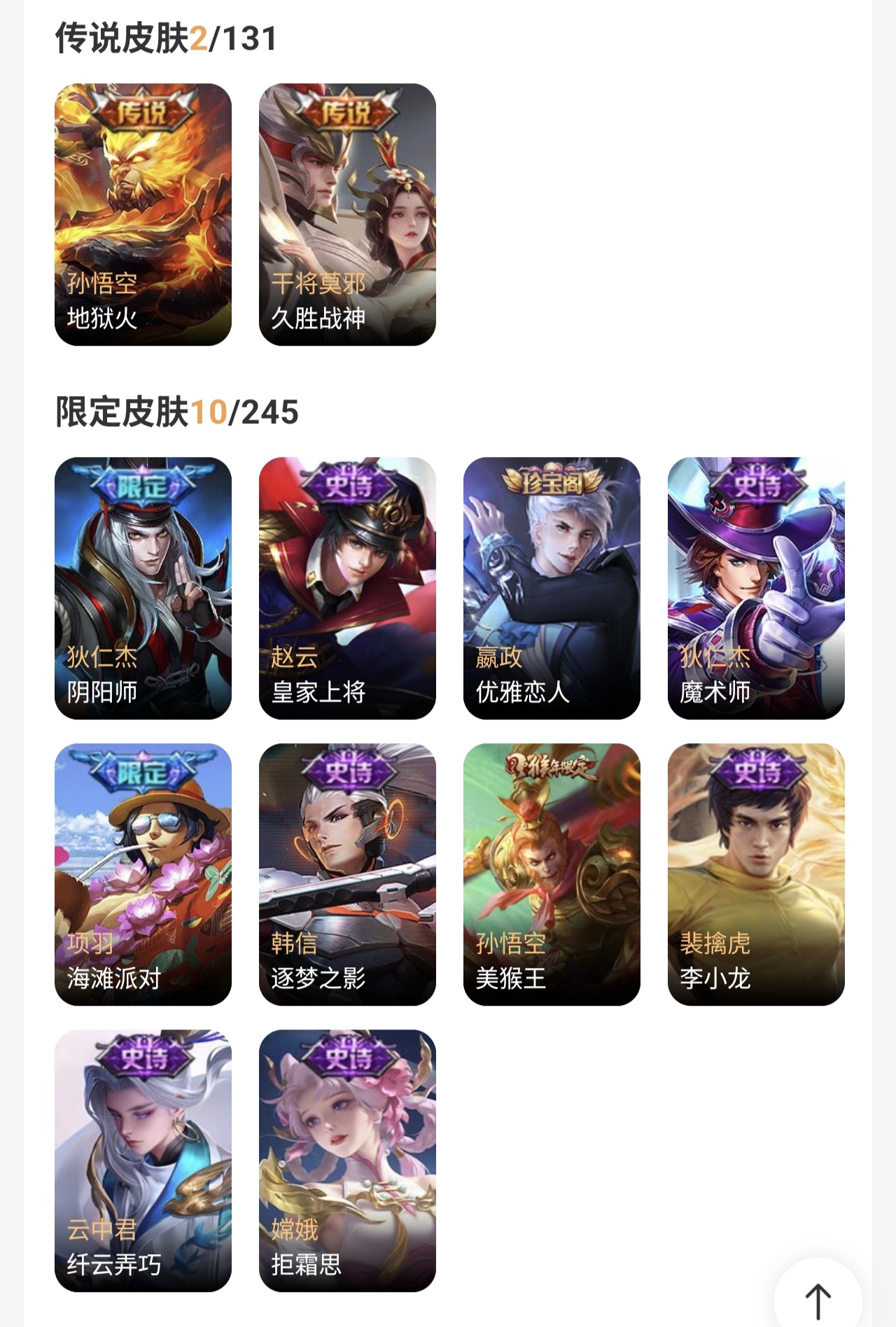View 嫦娥 拒霜思 skin card
This screenshot has height=1327, width=896.
coord(347,1160)
